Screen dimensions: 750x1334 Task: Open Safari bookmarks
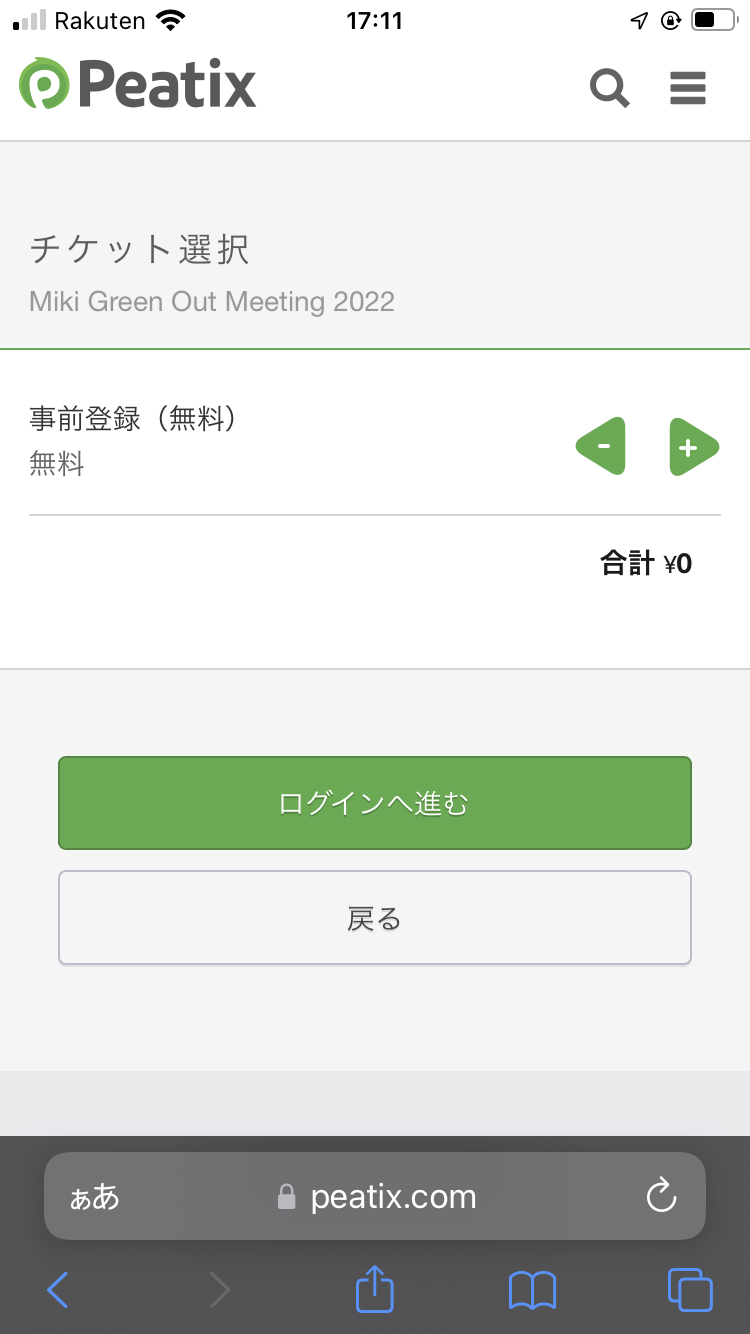click(x=532, y=1290)
